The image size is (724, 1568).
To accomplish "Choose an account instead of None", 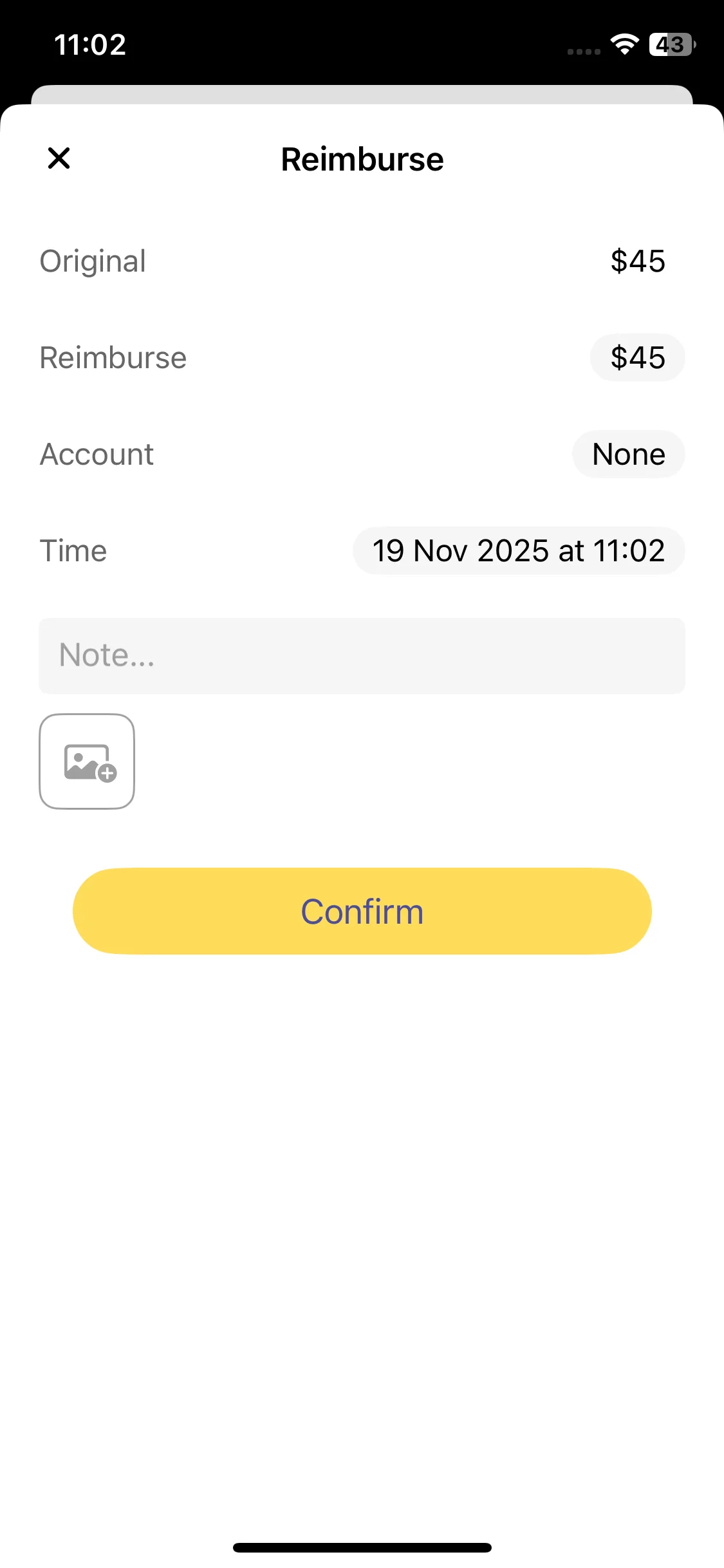I will click(x=628, y=454).
